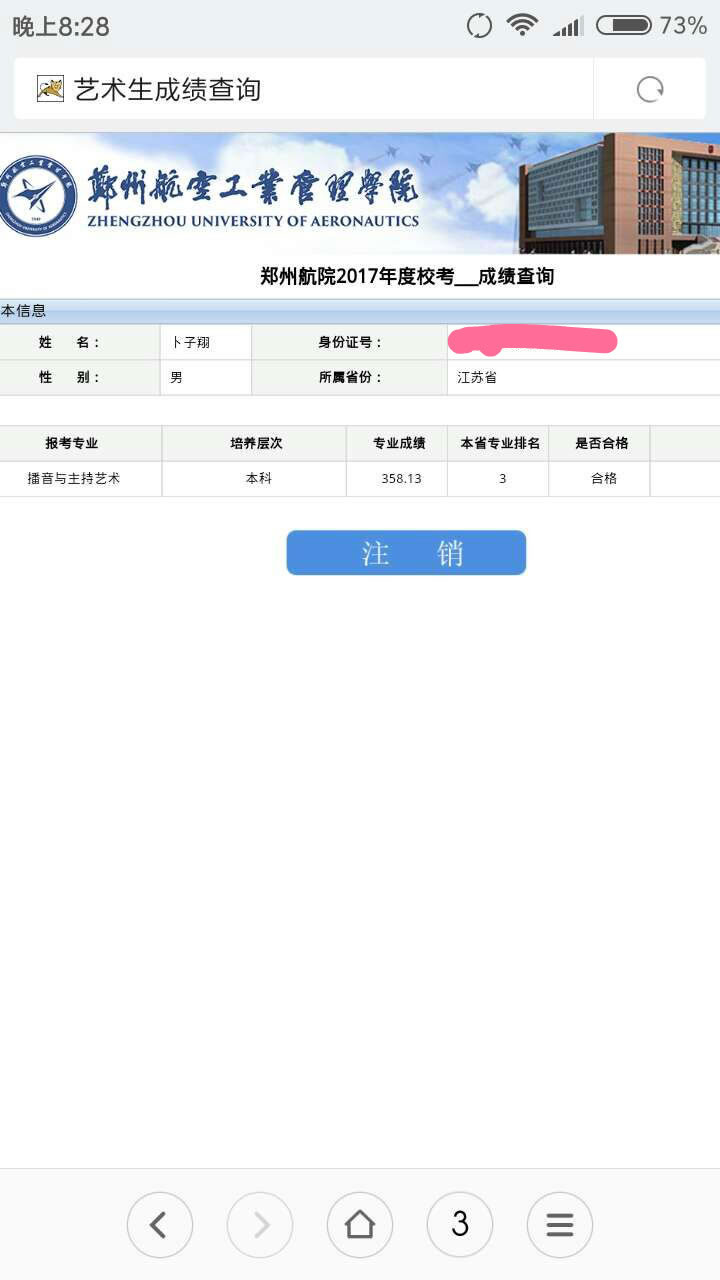
Task: Open the browser home page
Action: coord(360,1224)
